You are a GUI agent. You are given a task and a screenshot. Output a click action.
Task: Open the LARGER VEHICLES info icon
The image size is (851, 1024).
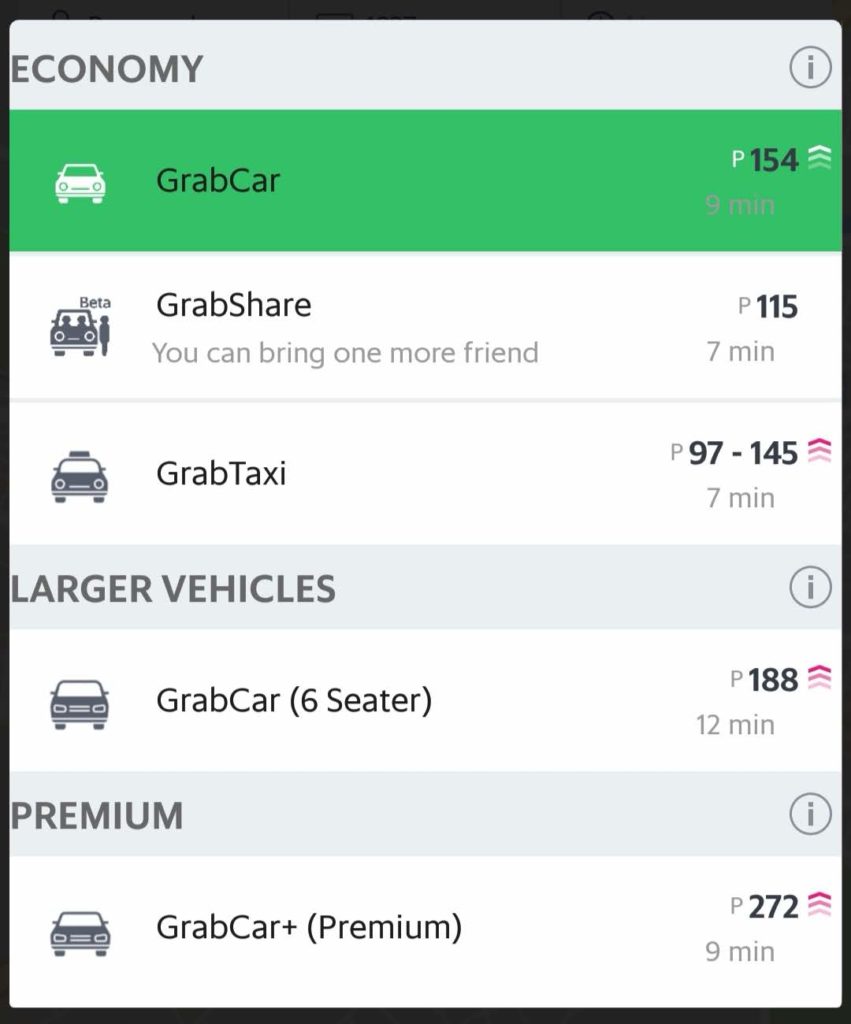click(812, 588)
